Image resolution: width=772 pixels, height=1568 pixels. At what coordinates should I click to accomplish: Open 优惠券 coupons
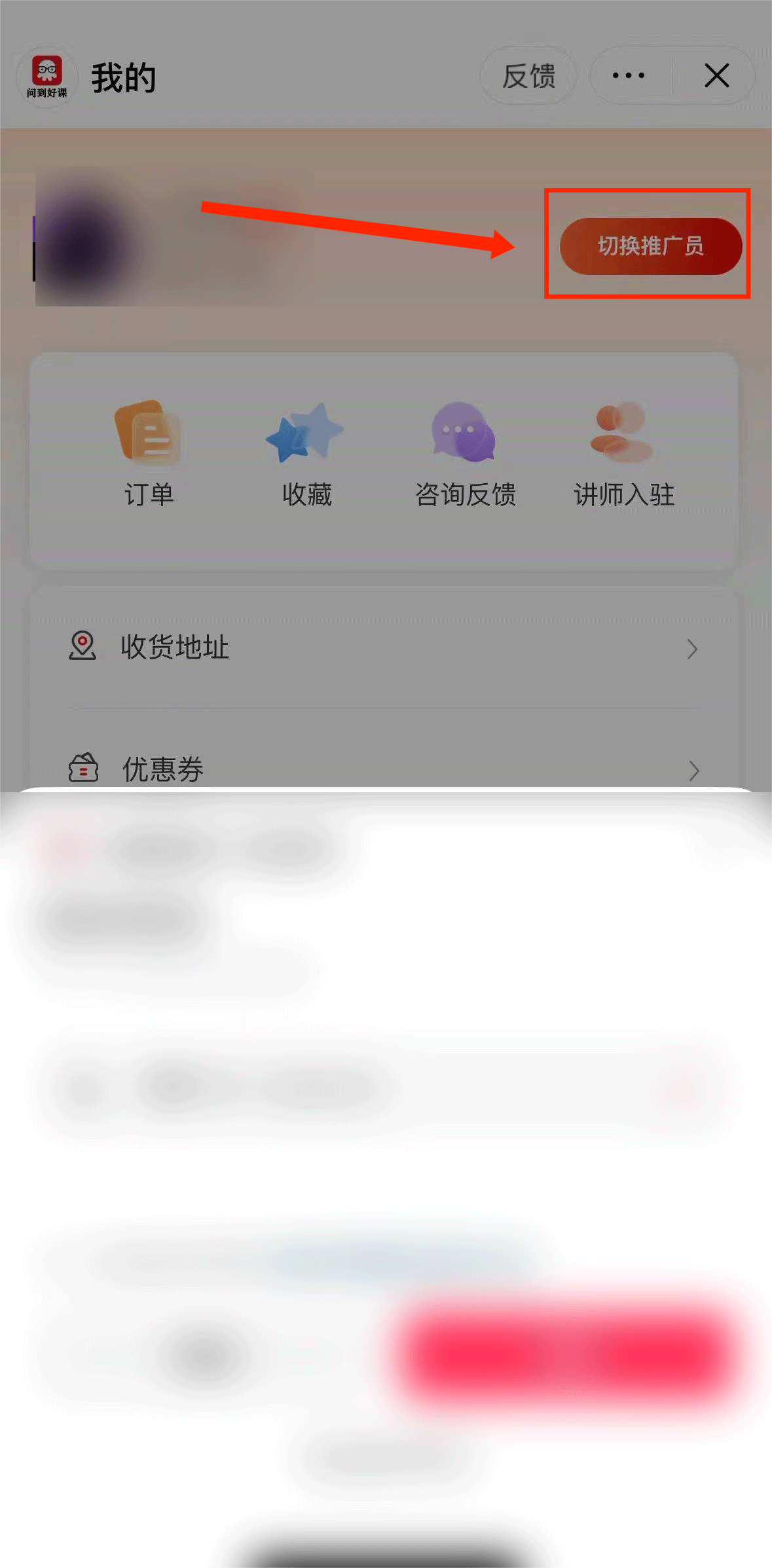pyautogui.click(x=383, y=768)
